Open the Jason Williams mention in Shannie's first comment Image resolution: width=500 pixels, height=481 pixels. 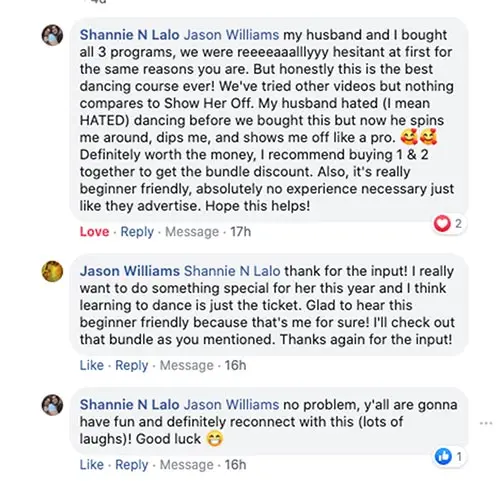click(x=232, y=35)
